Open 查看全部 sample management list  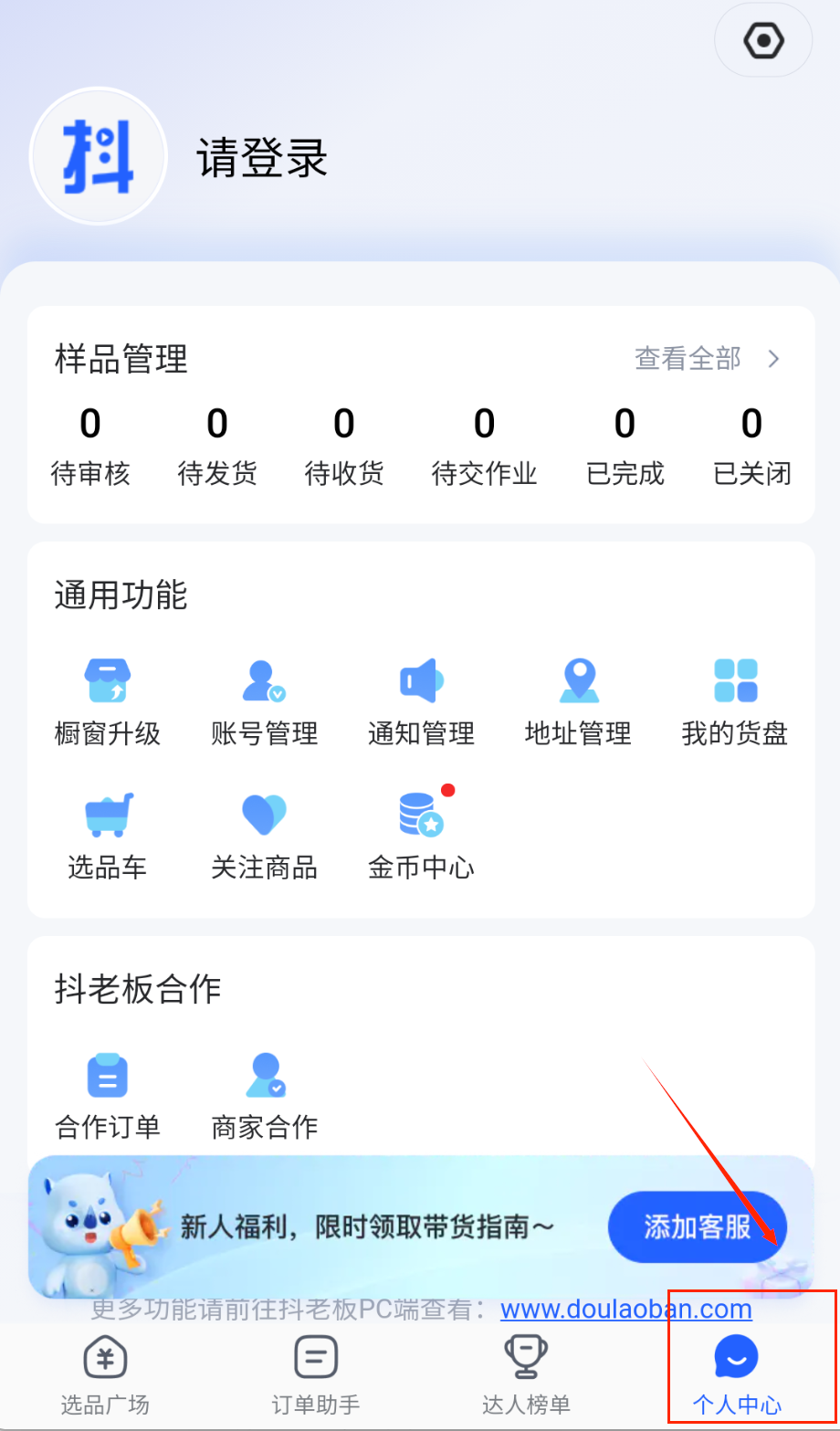tap(708, 359)
